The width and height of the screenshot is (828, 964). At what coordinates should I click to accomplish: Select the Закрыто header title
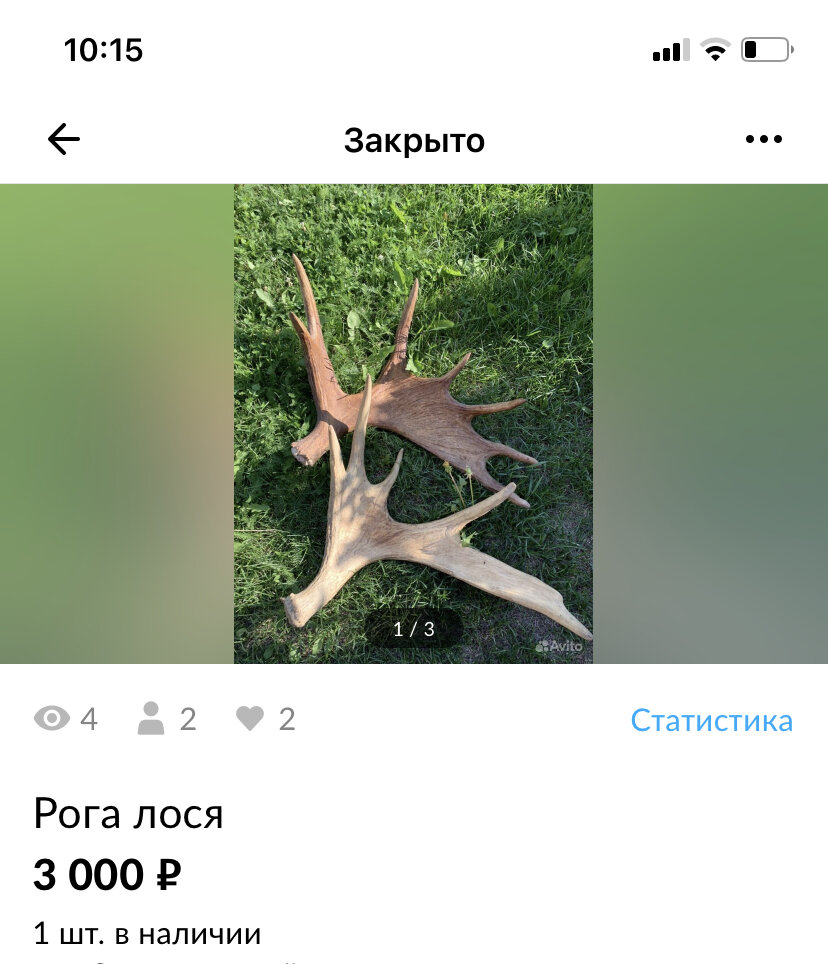(413, 139)
